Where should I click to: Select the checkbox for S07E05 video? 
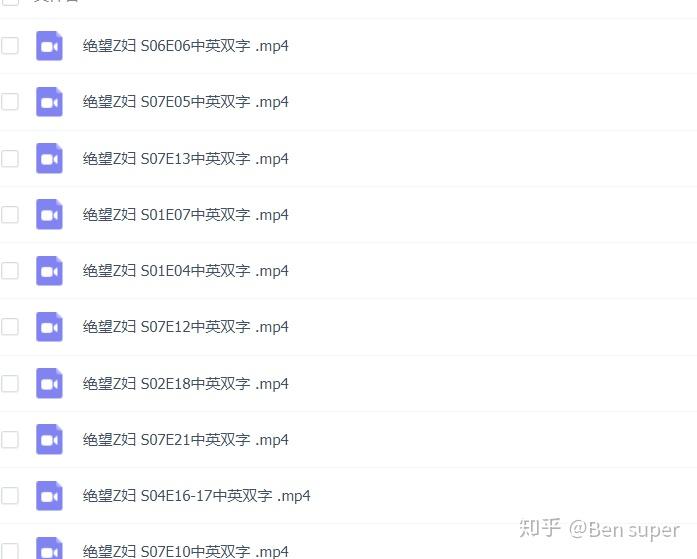(10, 102)
